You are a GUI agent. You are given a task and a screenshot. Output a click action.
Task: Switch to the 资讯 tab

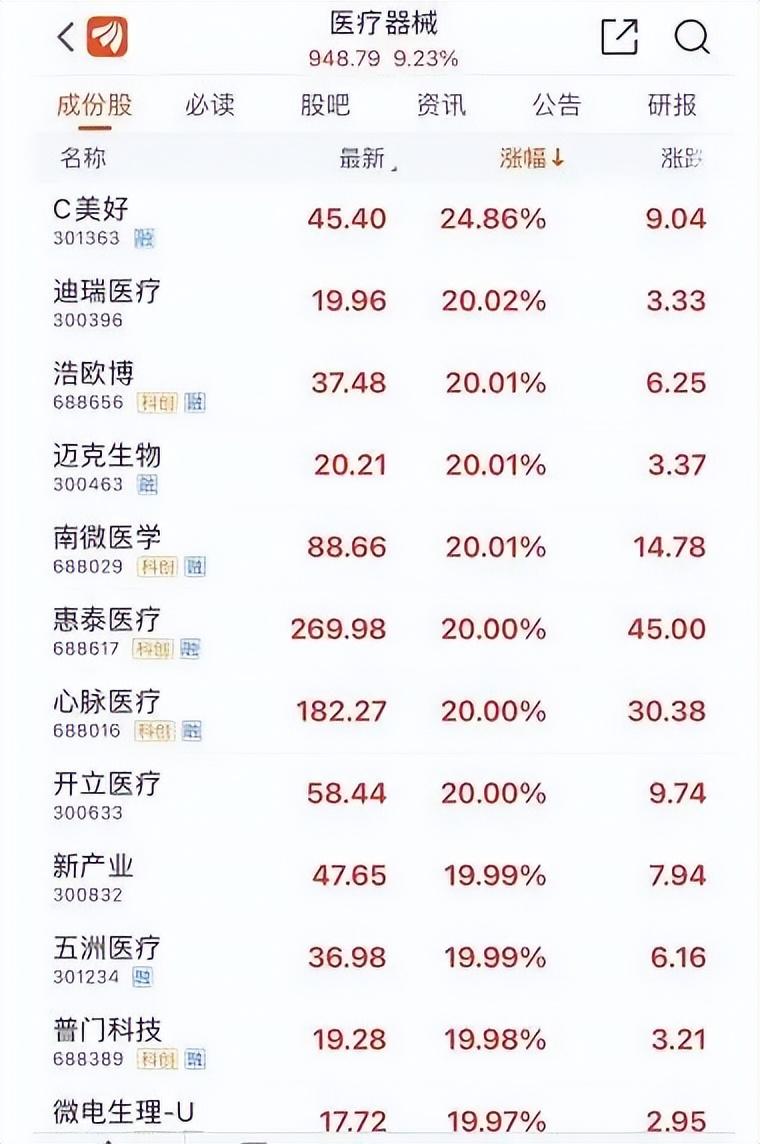[x=441, y=105]
